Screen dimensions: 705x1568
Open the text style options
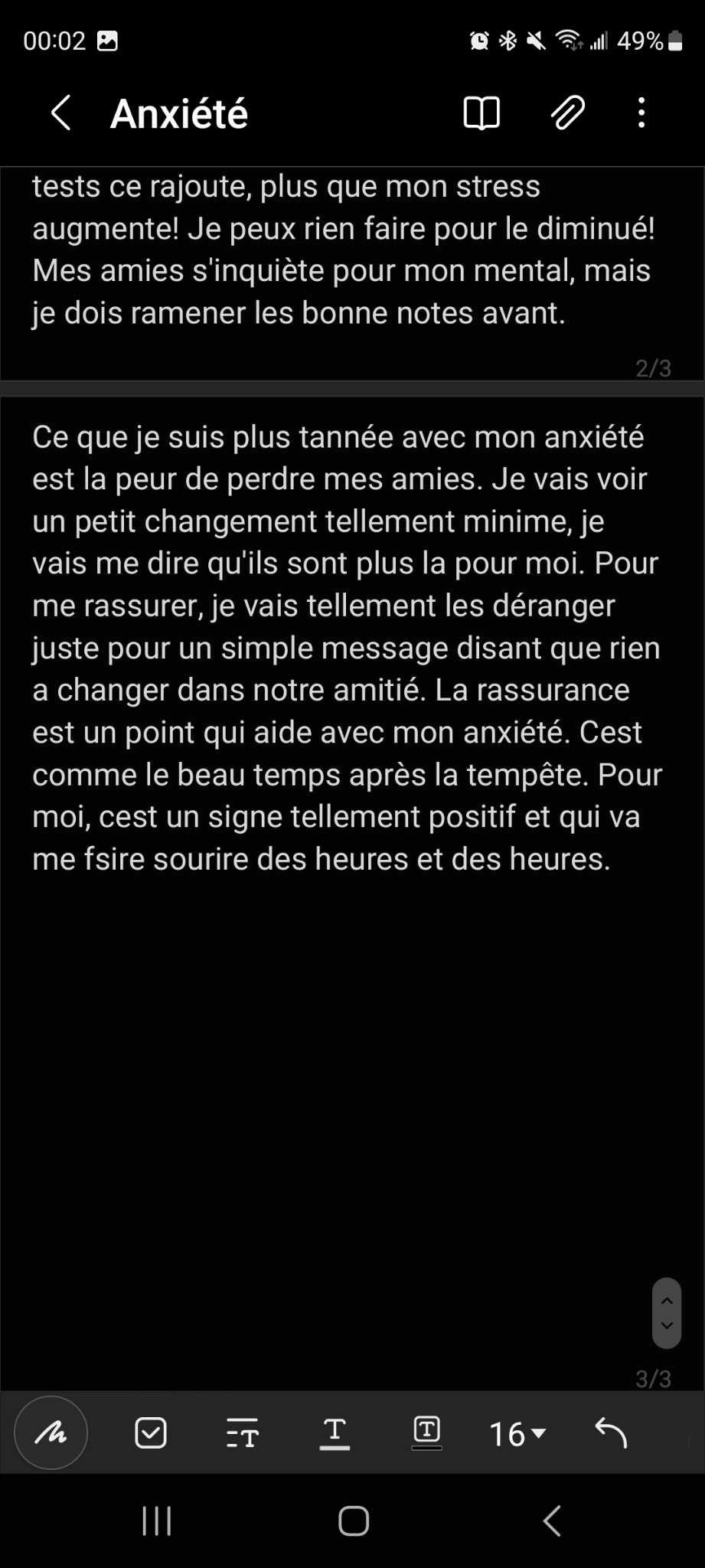(243, 1432)
